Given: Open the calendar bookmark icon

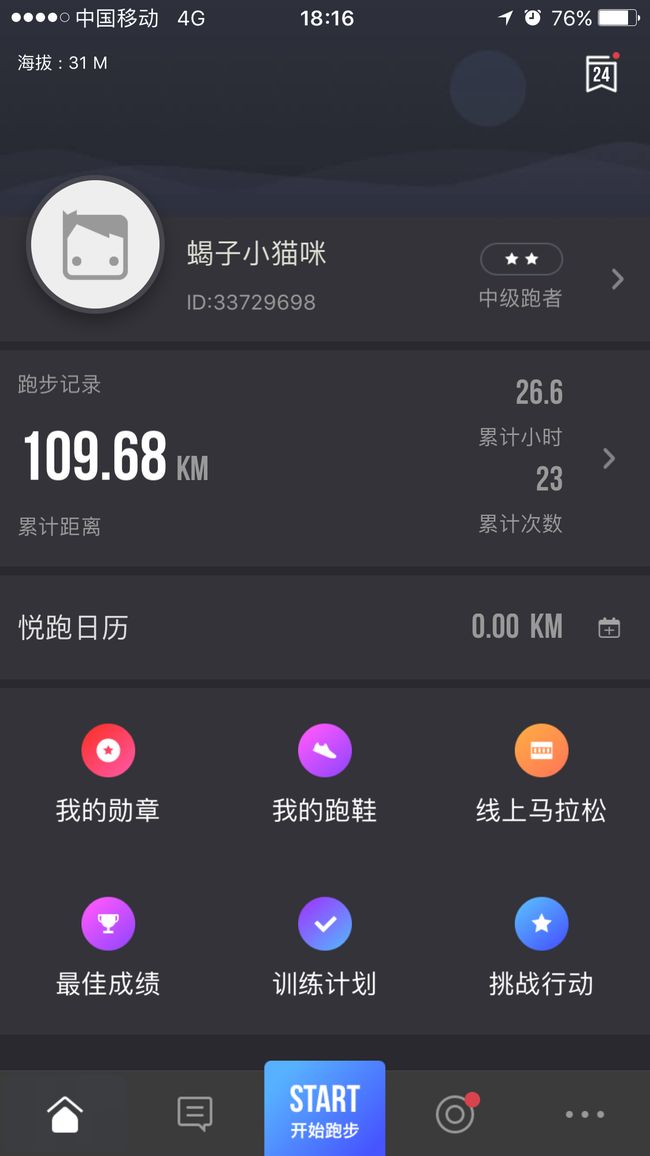Looking at the screenshot, I should (601, 72).
